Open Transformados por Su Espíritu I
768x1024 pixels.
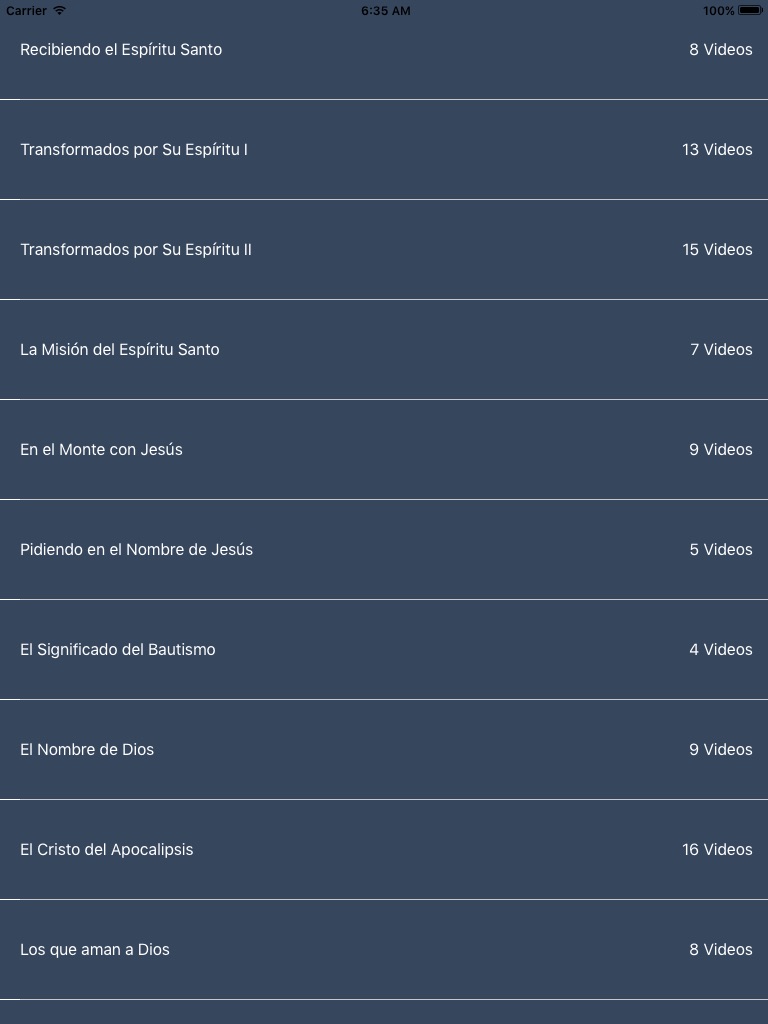coord(384,150)
